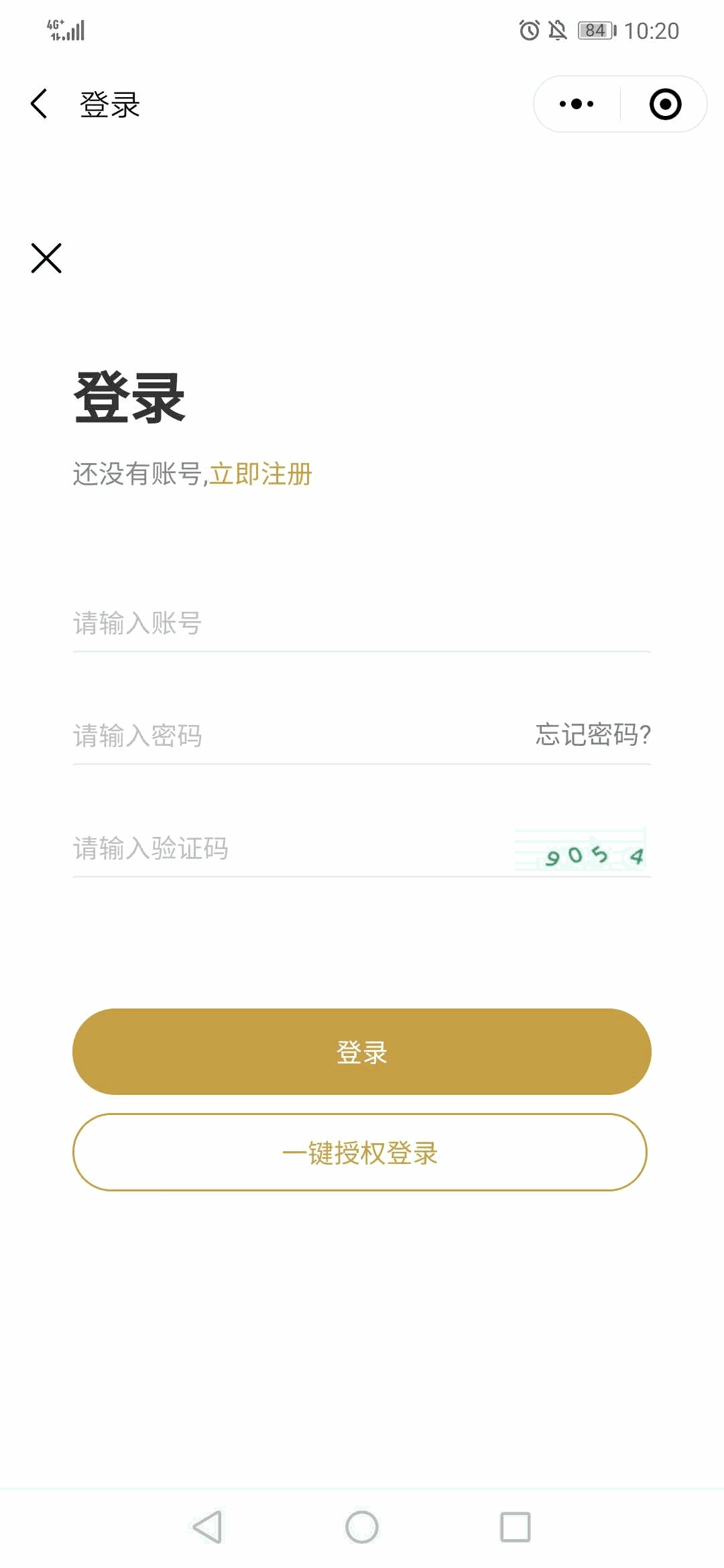
Task: Dismiss the login form with the X
Action: point(46,258)
